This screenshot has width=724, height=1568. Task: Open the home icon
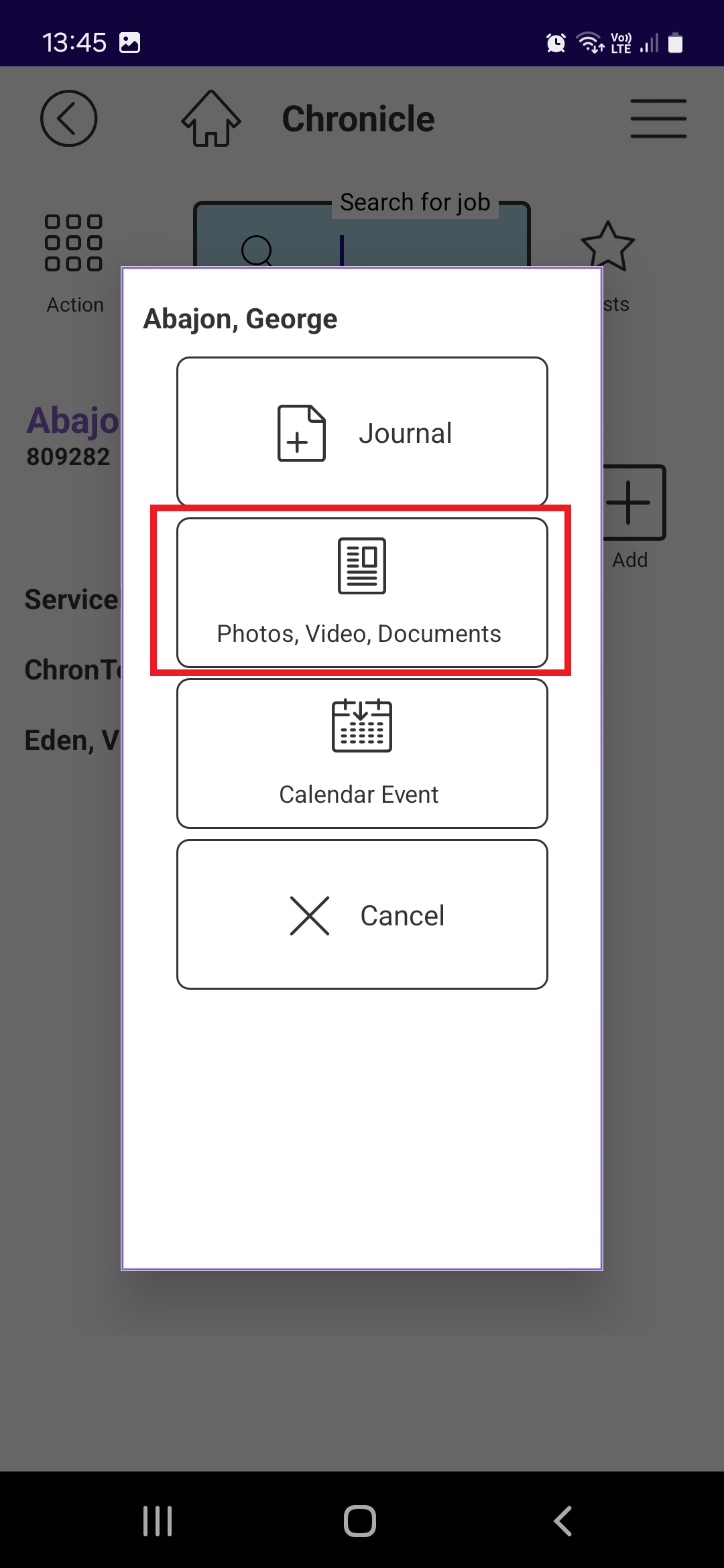click(x=210, y=119)
